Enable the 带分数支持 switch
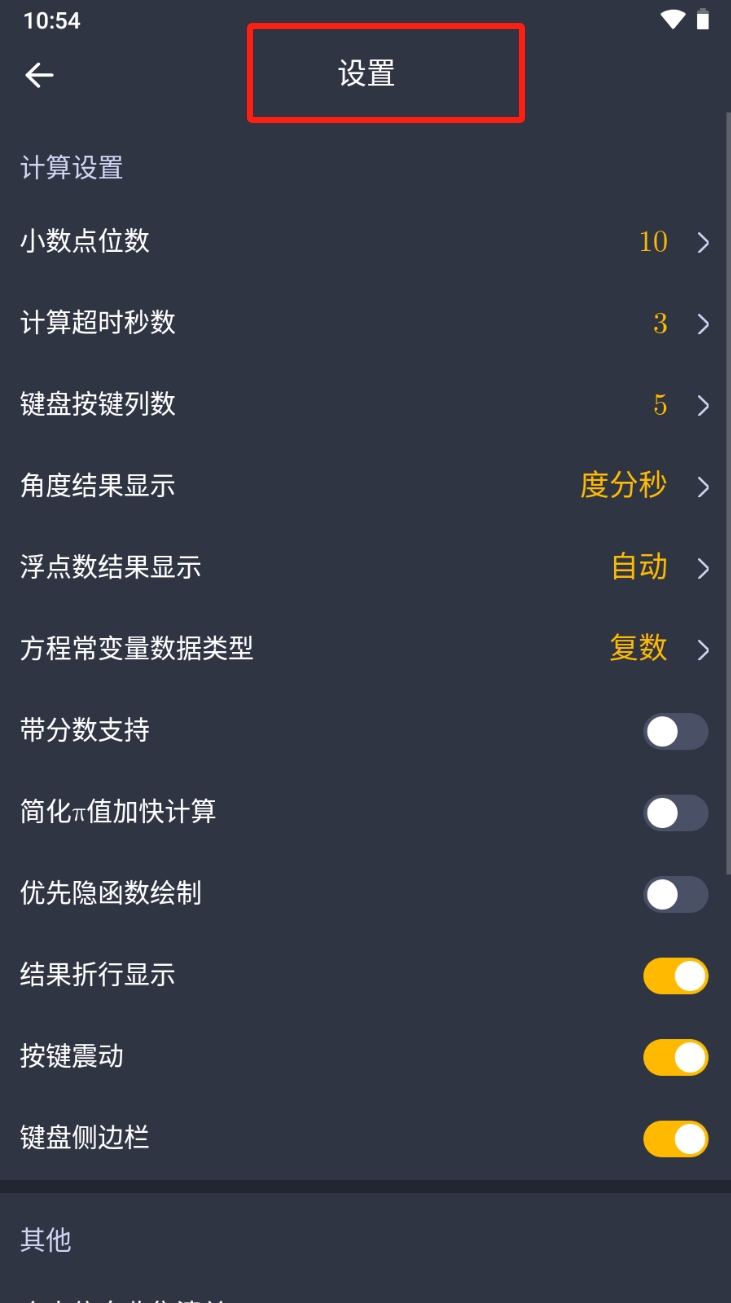 tap(675, 731)
